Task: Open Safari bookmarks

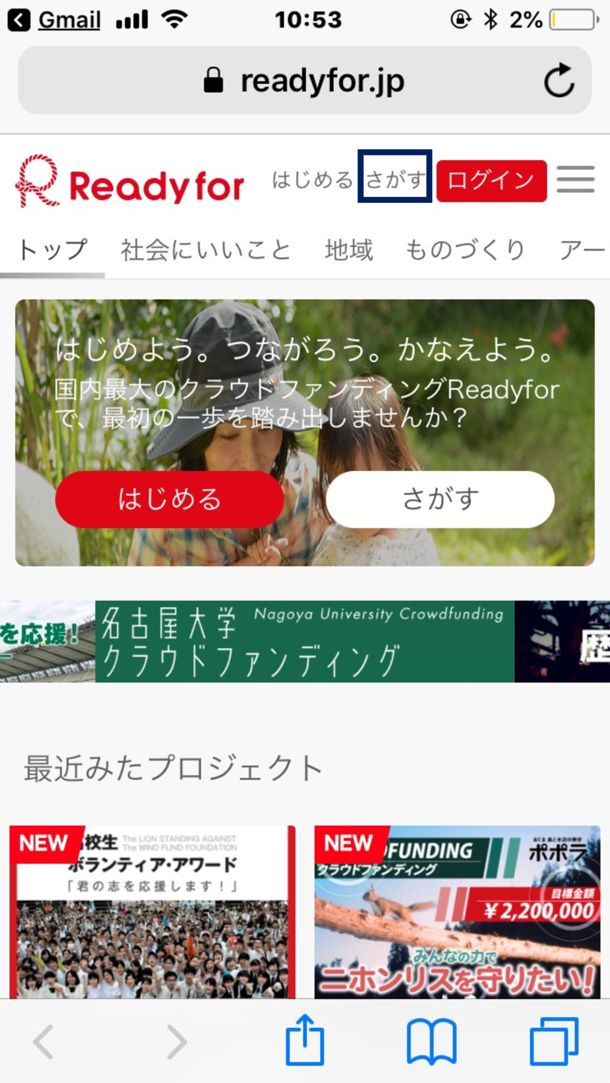Action: coord(431,1042)
